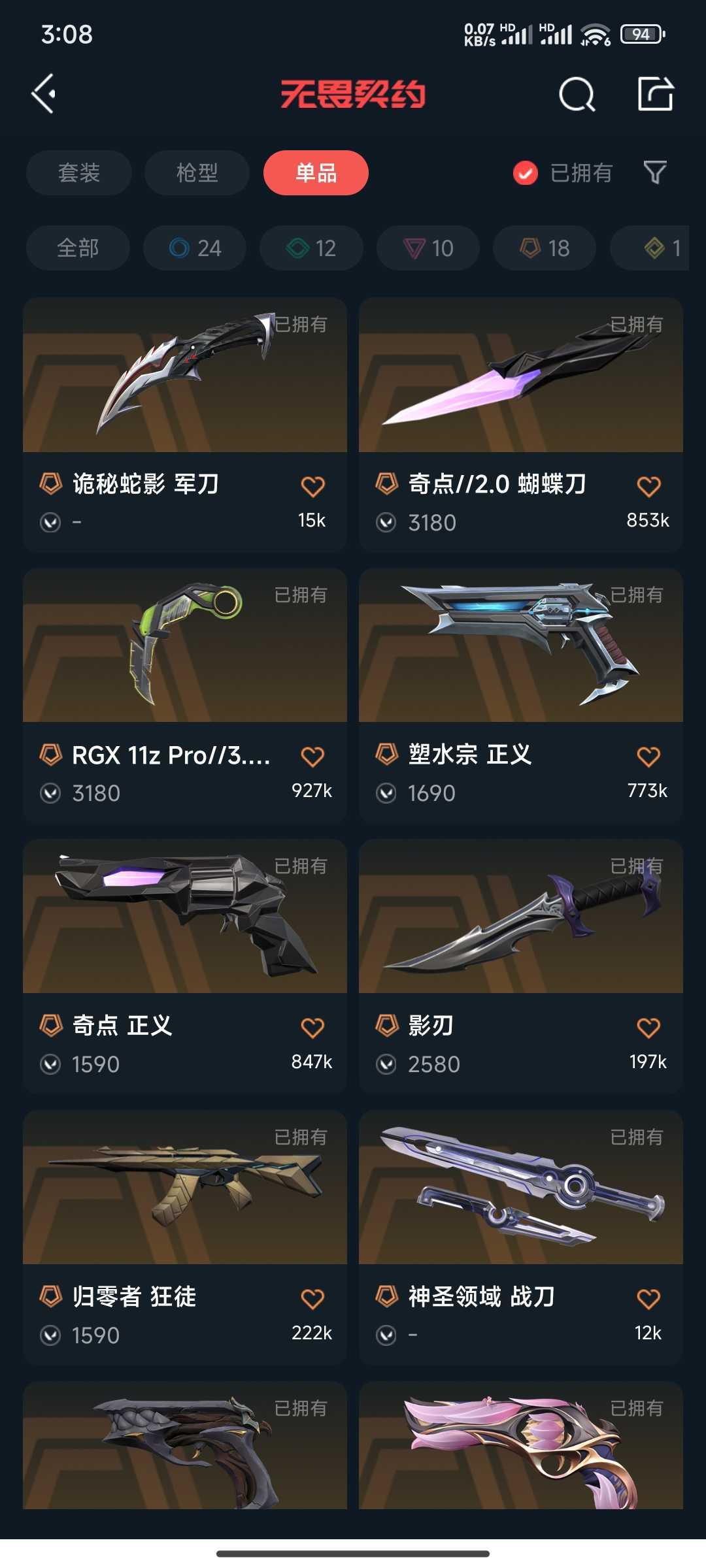Filter by blue tier with 24 items
Image resolution: width=706 pixels, height=1568 pixels.
pyautogui.click(x=195, y=248)
